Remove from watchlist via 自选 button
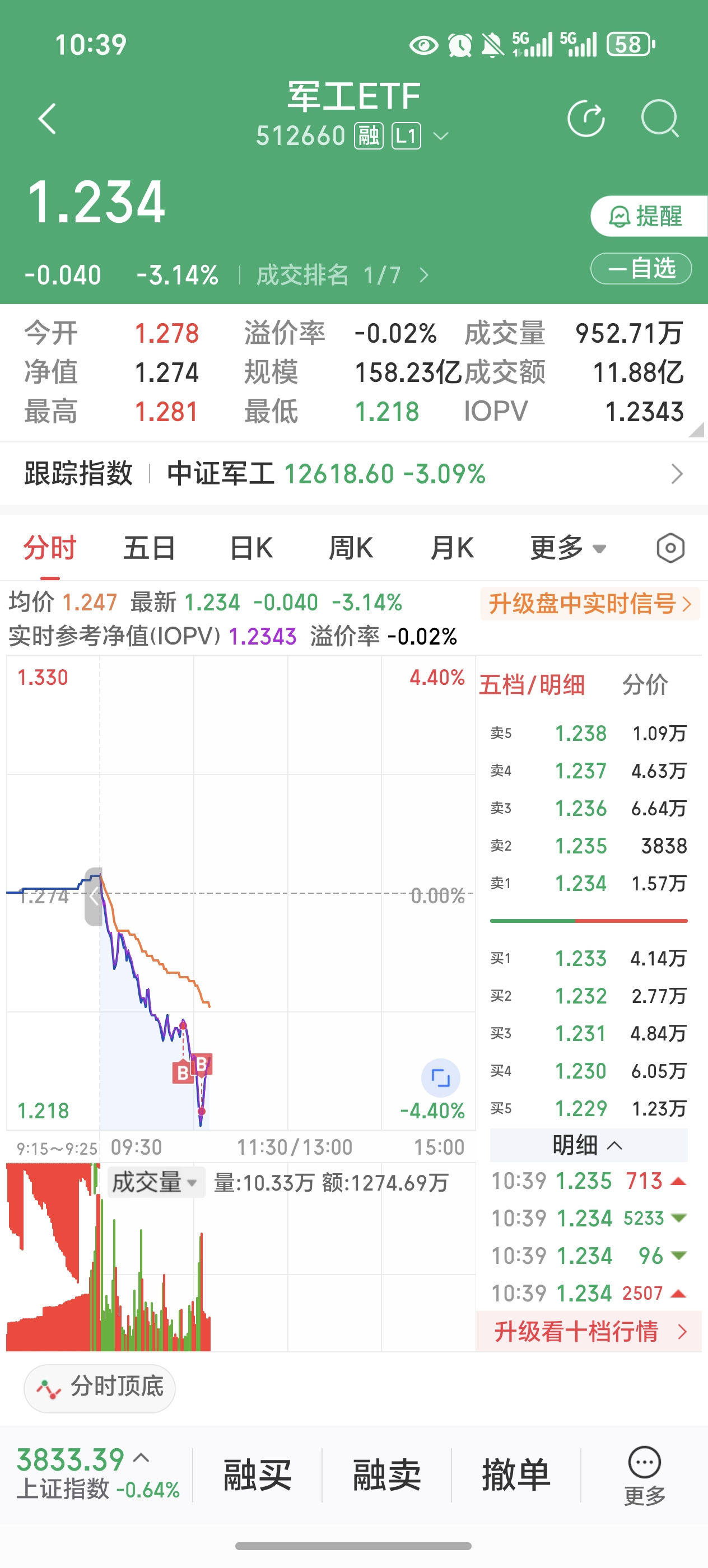The image size is (708, 1568). coord(641,268)
